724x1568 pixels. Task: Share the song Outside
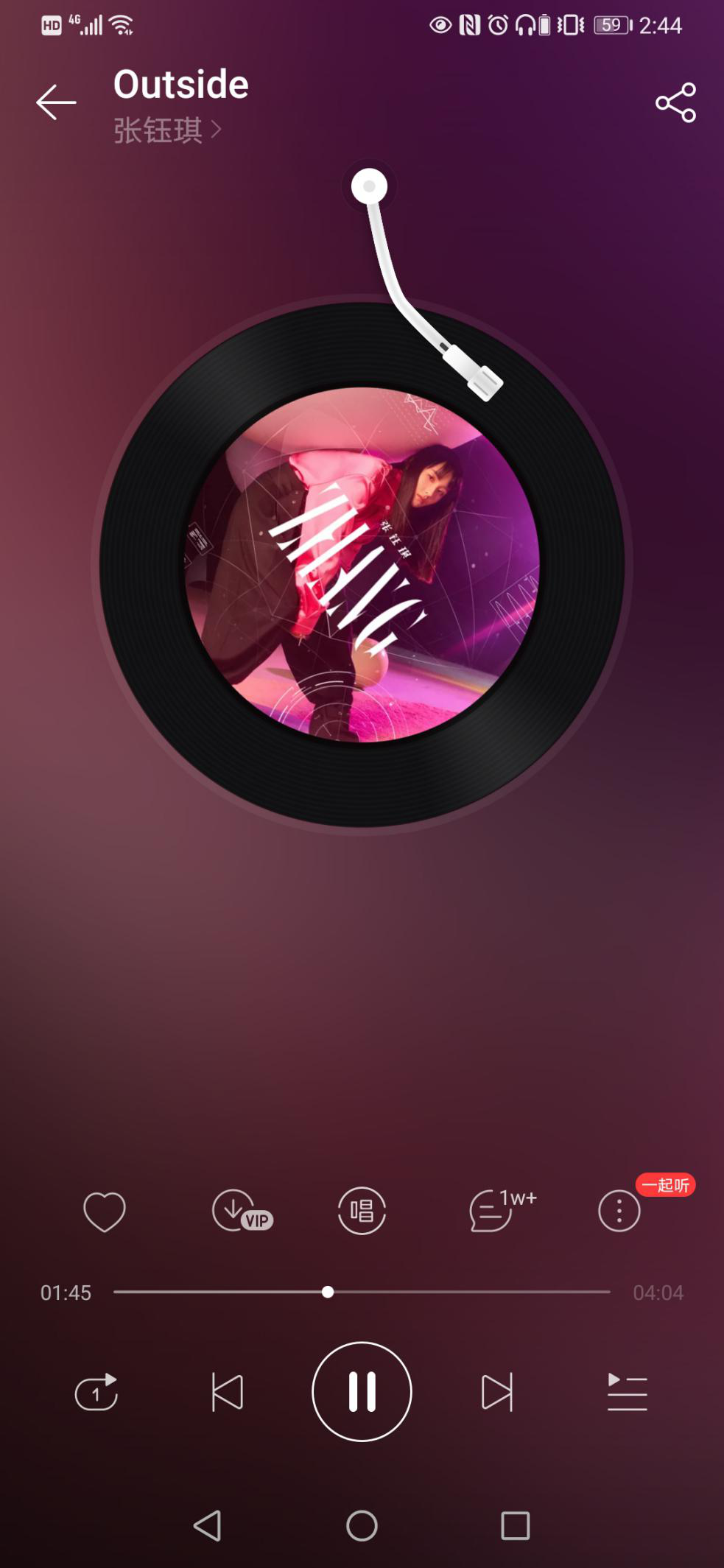[675, 102]
